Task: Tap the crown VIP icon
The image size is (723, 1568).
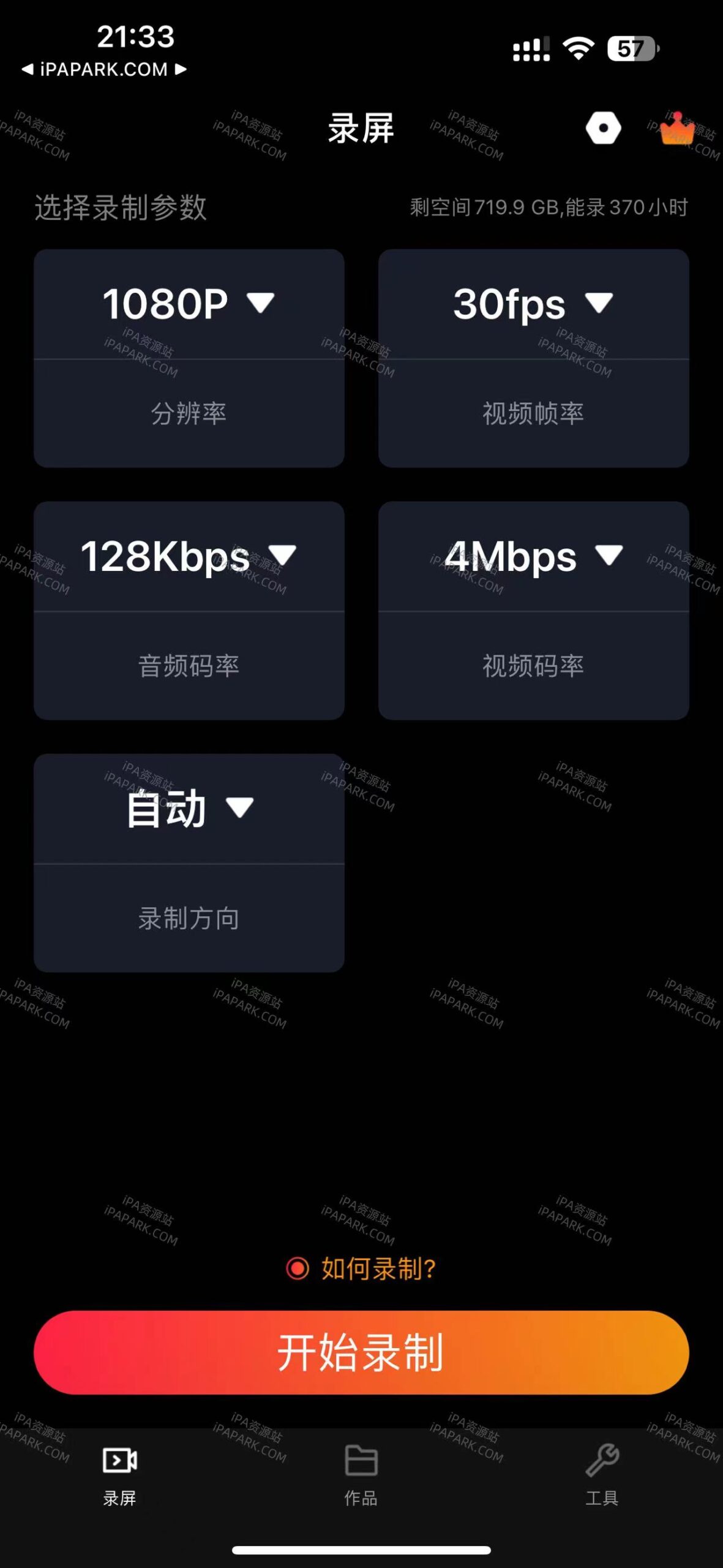Action: click(677, 129)
